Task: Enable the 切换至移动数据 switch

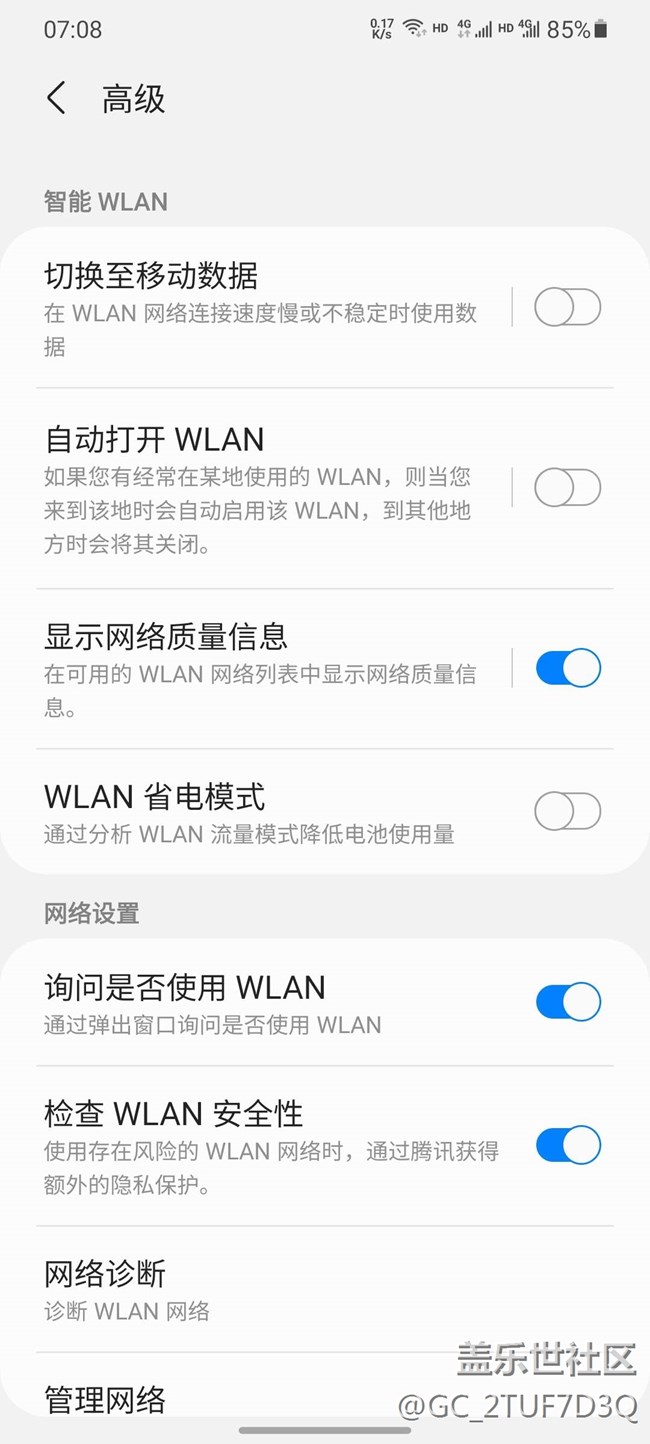Action: [x=567, y=307]
